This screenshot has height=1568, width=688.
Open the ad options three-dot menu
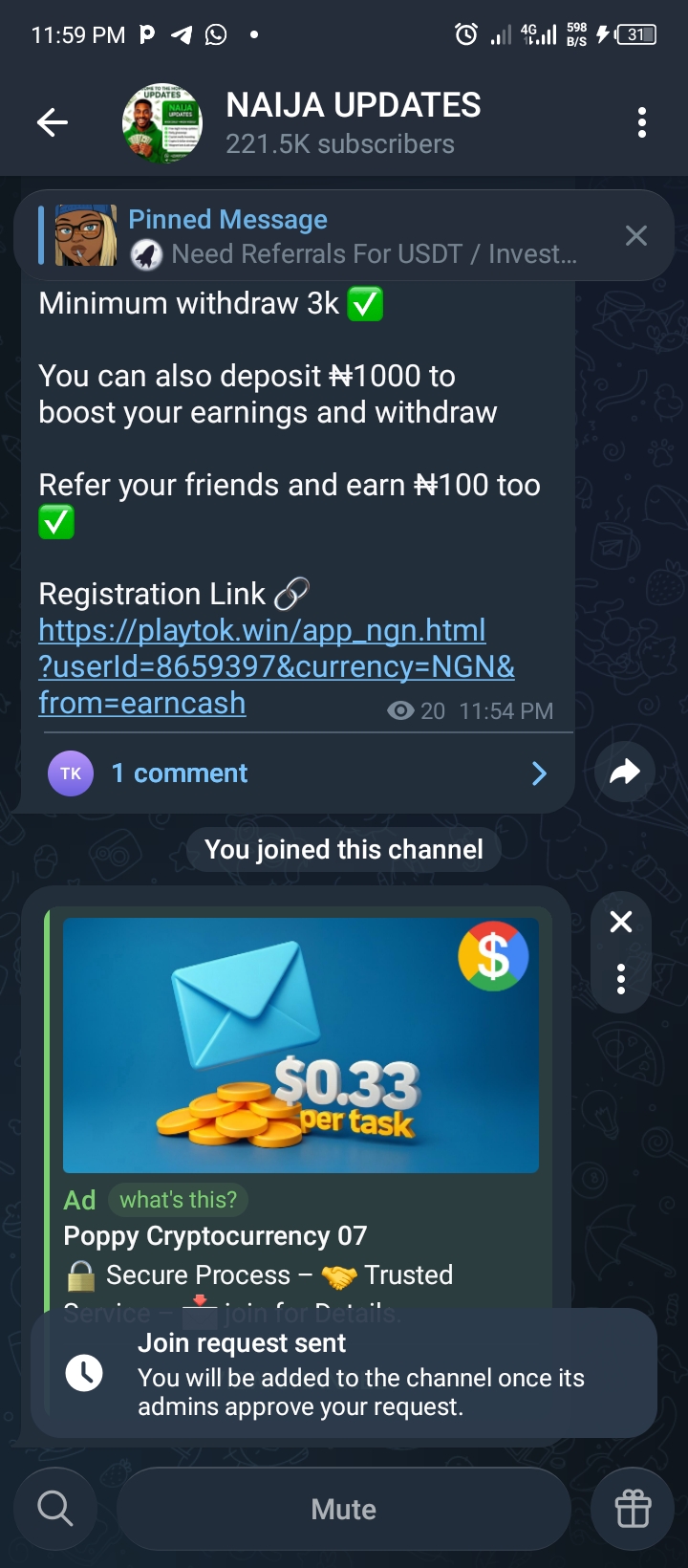tap(621, 979)
